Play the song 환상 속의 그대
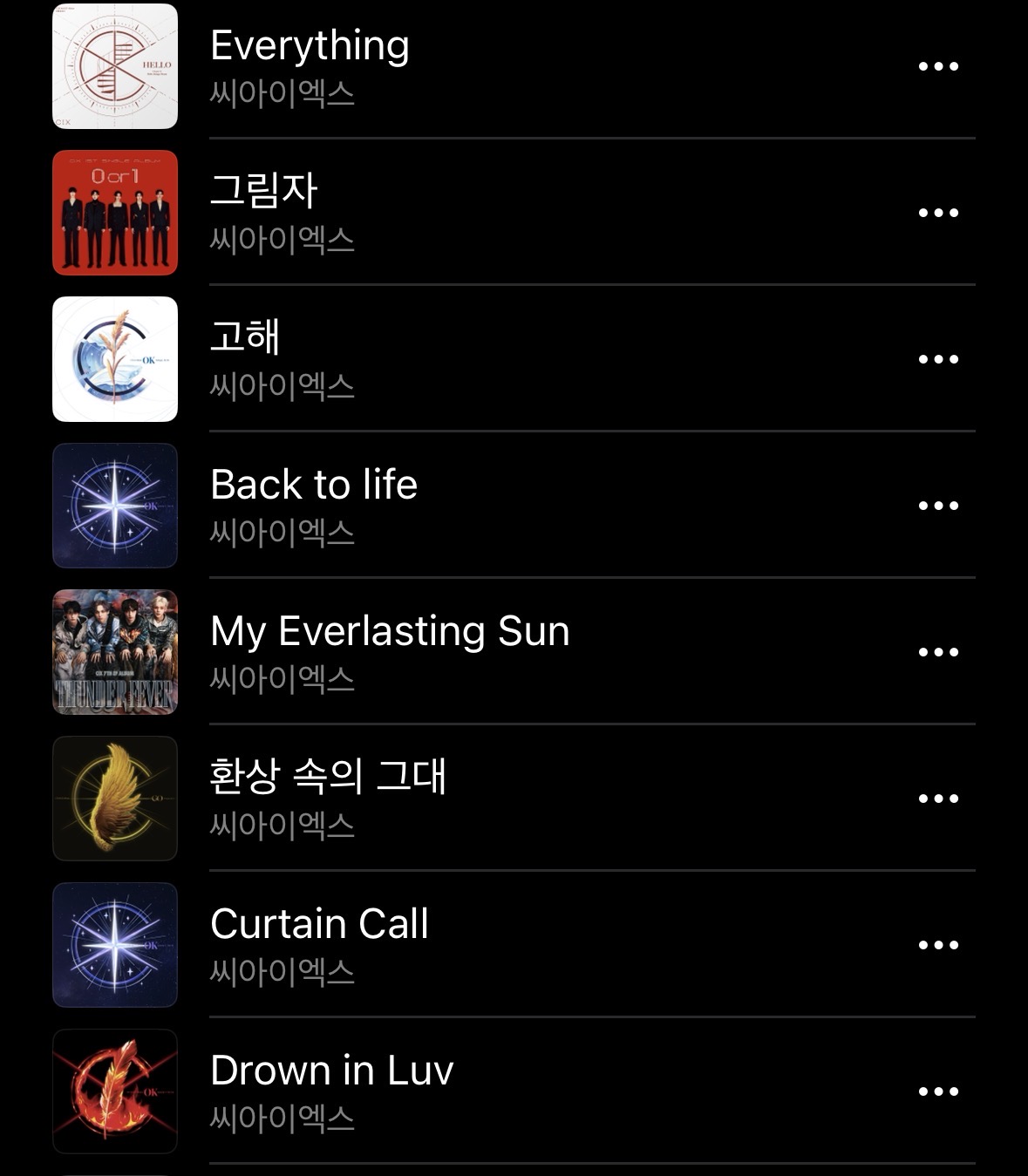Image resolution: width=1028 pixels, height=1176 pixels. 328,778
